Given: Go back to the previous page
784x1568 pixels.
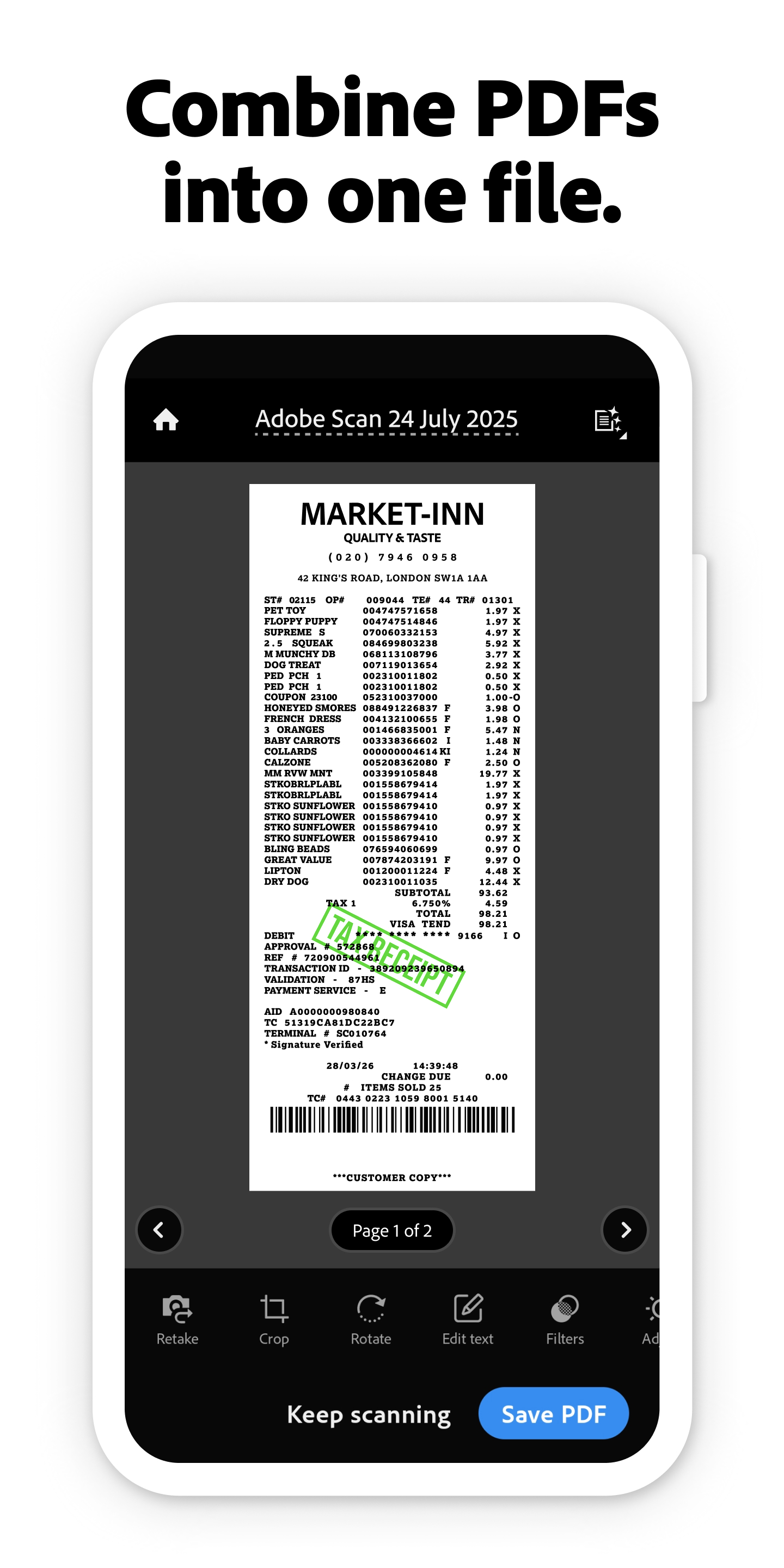Looking at the screenshot, I should [160, 1230].
